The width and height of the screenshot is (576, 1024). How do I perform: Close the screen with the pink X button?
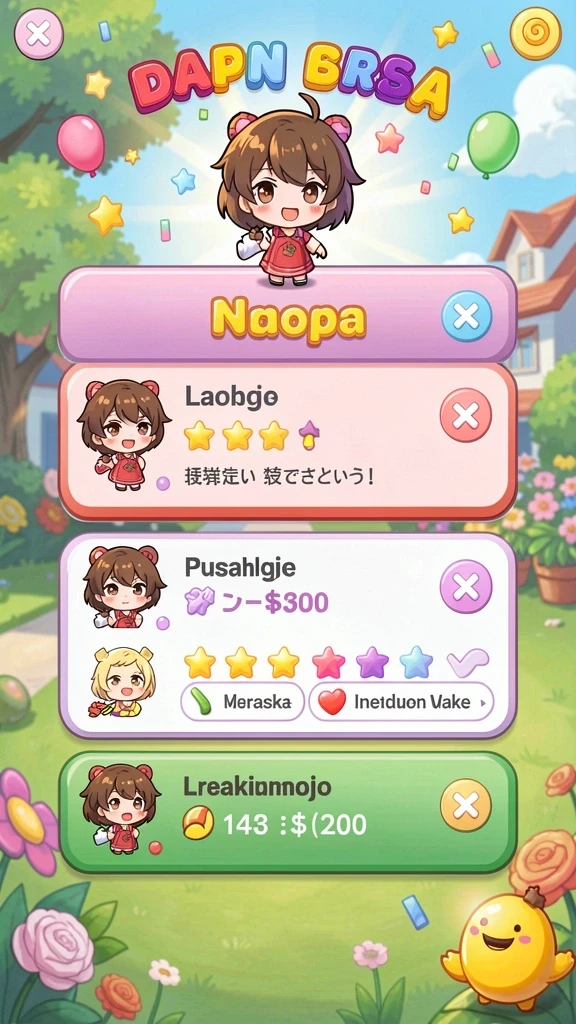point(39,33)
